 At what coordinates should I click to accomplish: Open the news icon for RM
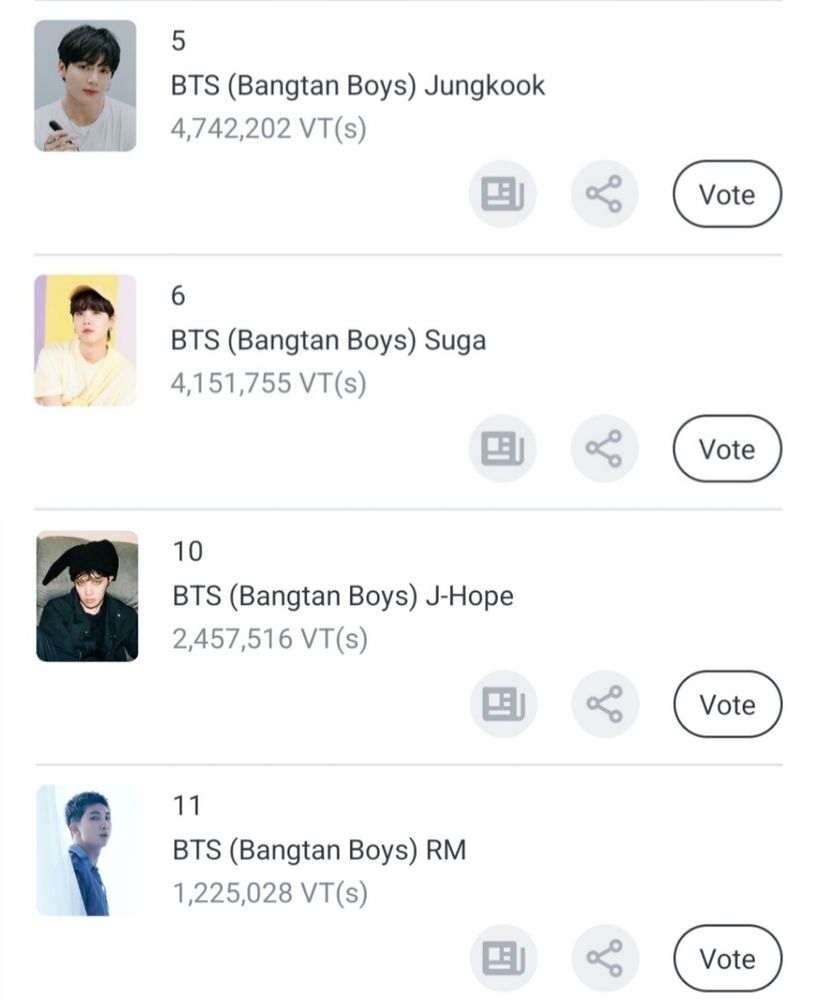click(503, 959)
